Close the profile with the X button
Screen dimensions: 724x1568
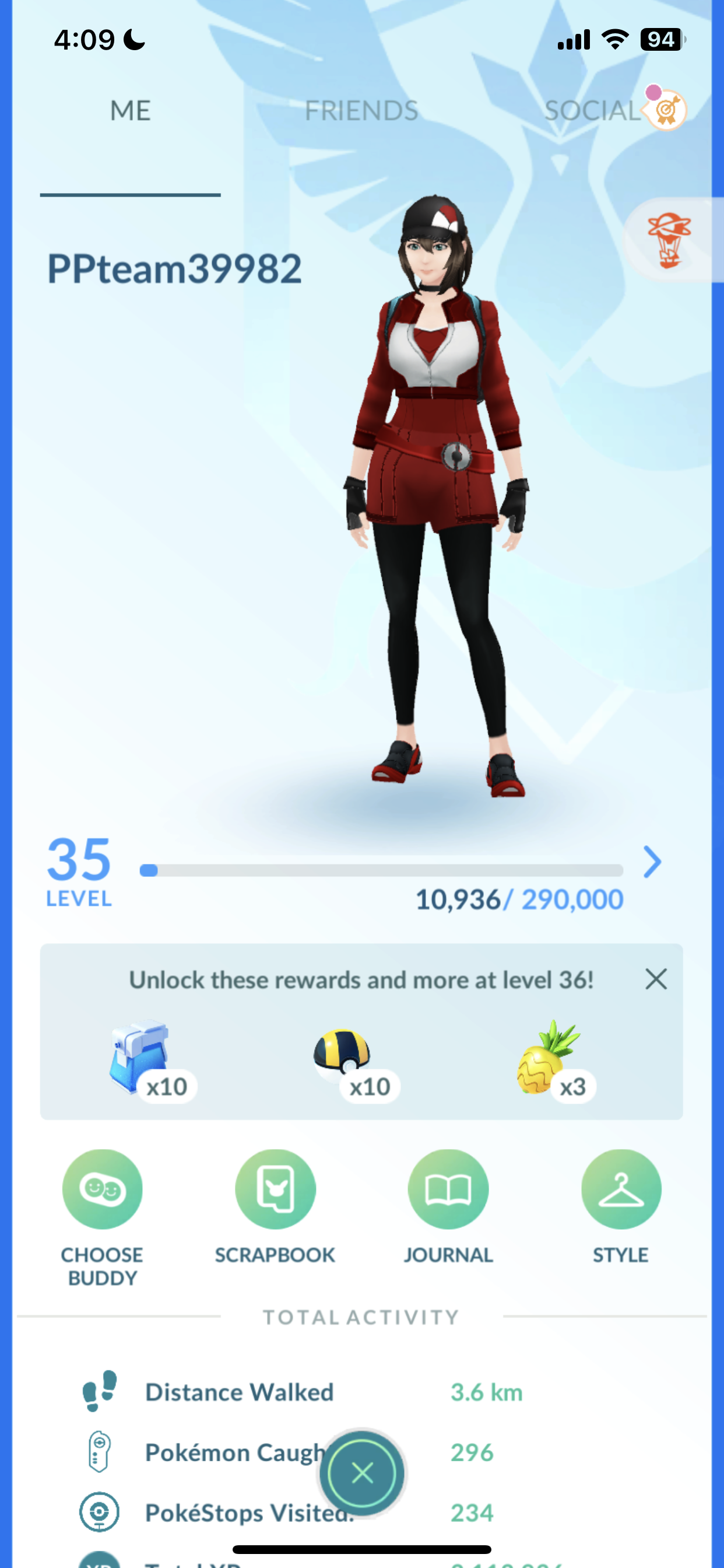pos(362,1473)
